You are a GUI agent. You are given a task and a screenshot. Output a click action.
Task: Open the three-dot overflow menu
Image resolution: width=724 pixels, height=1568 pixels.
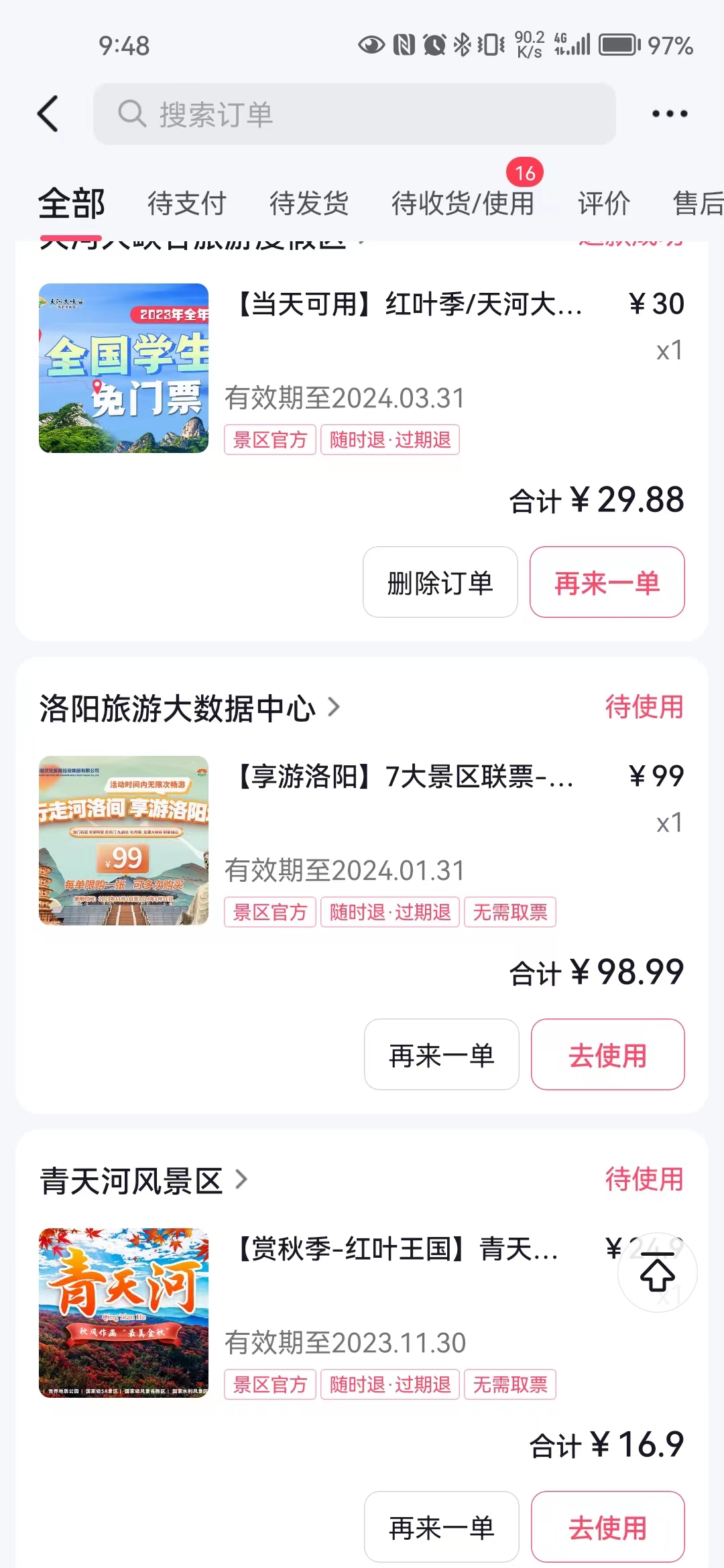[670, 113]
